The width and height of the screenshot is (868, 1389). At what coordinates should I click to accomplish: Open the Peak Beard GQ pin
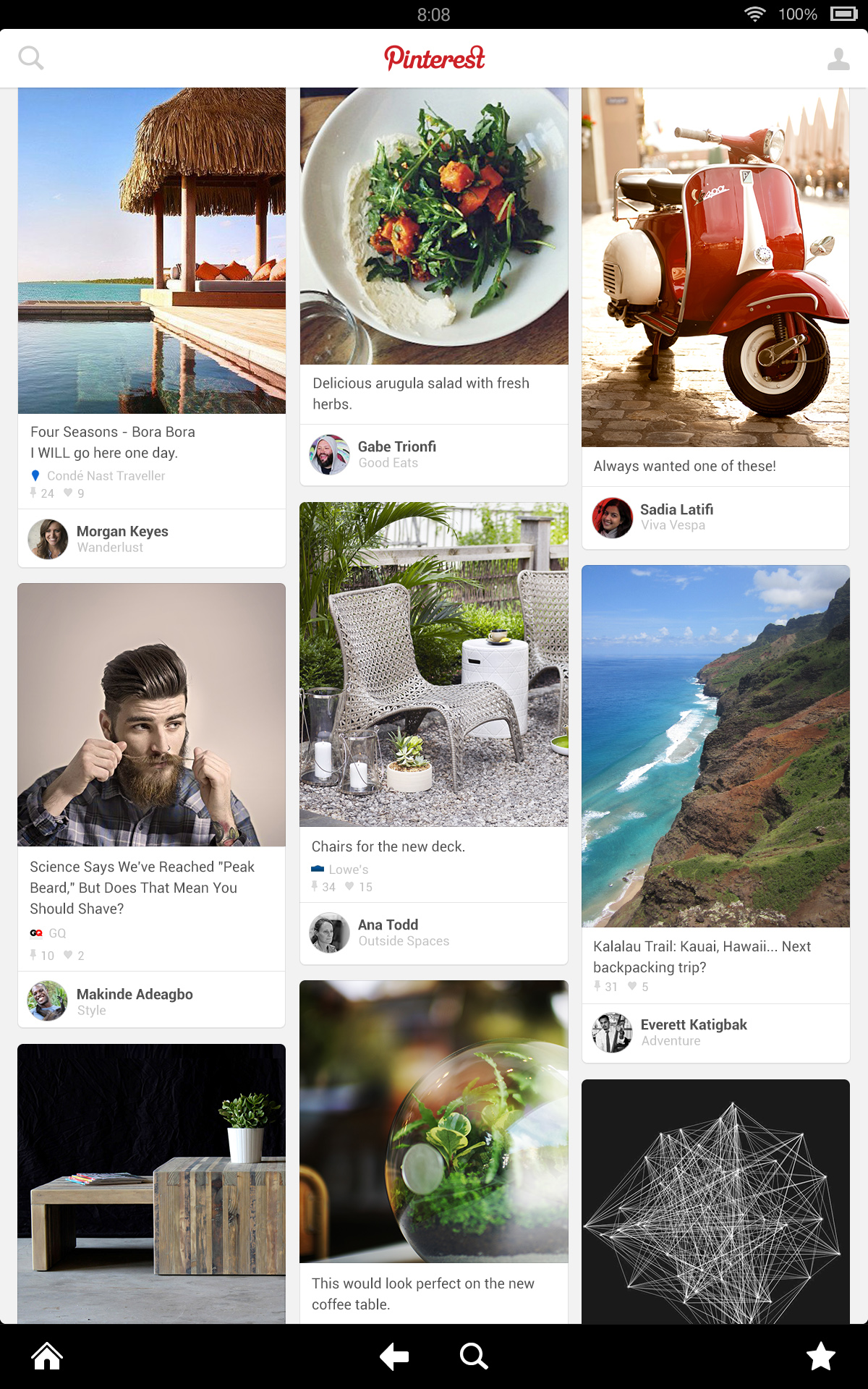pos(152,715)
